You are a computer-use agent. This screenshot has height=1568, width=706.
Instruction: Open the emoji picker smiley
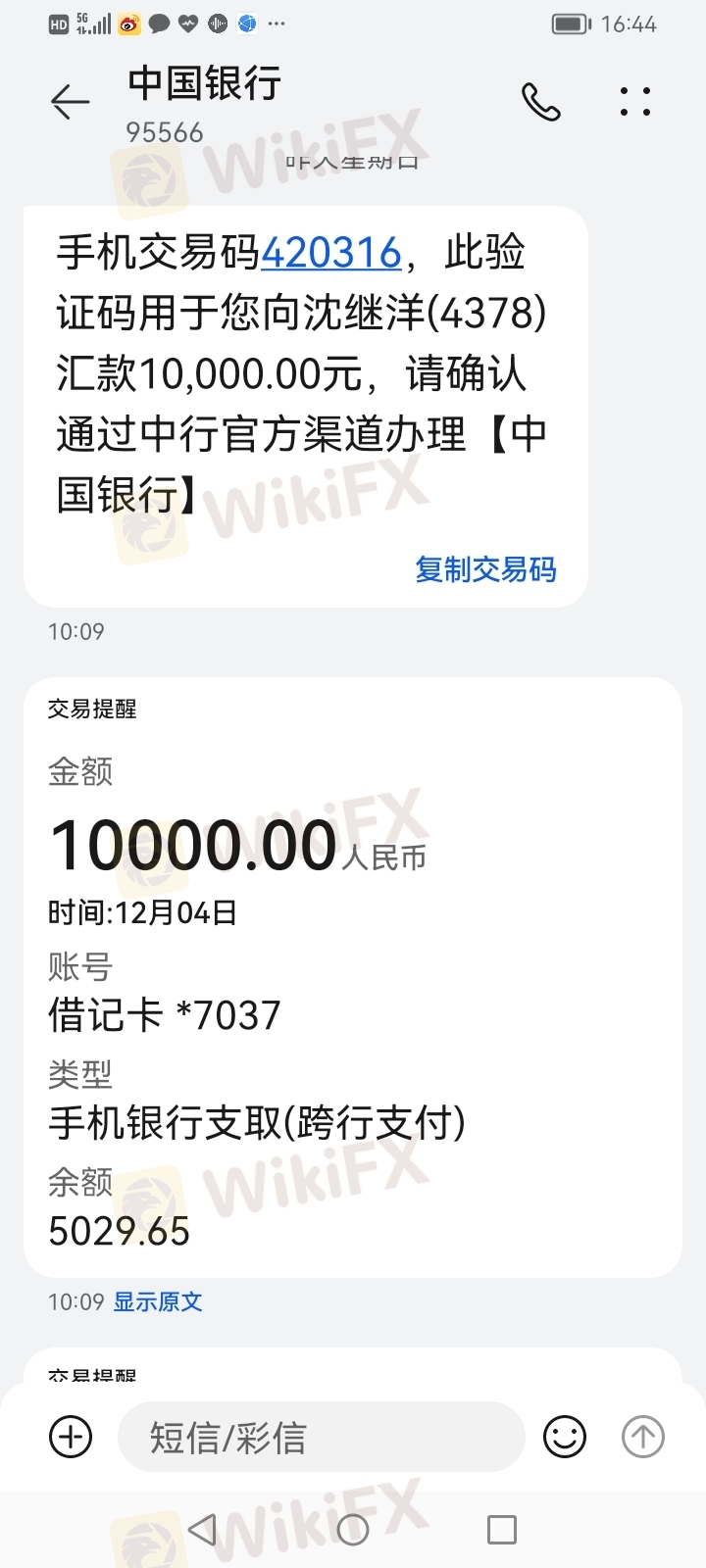[565, 1438]
